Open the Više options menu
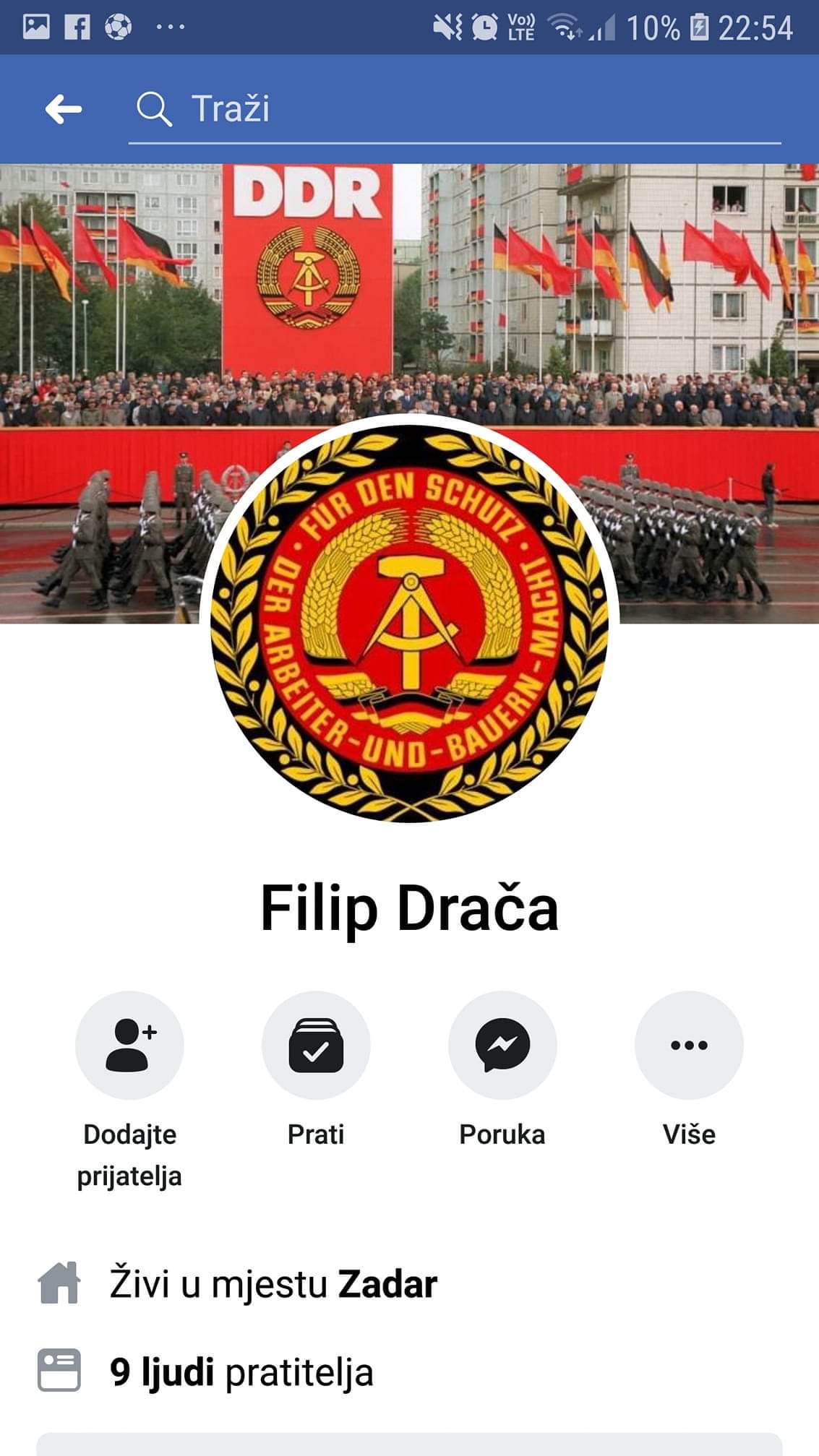 coord(689,1045)
